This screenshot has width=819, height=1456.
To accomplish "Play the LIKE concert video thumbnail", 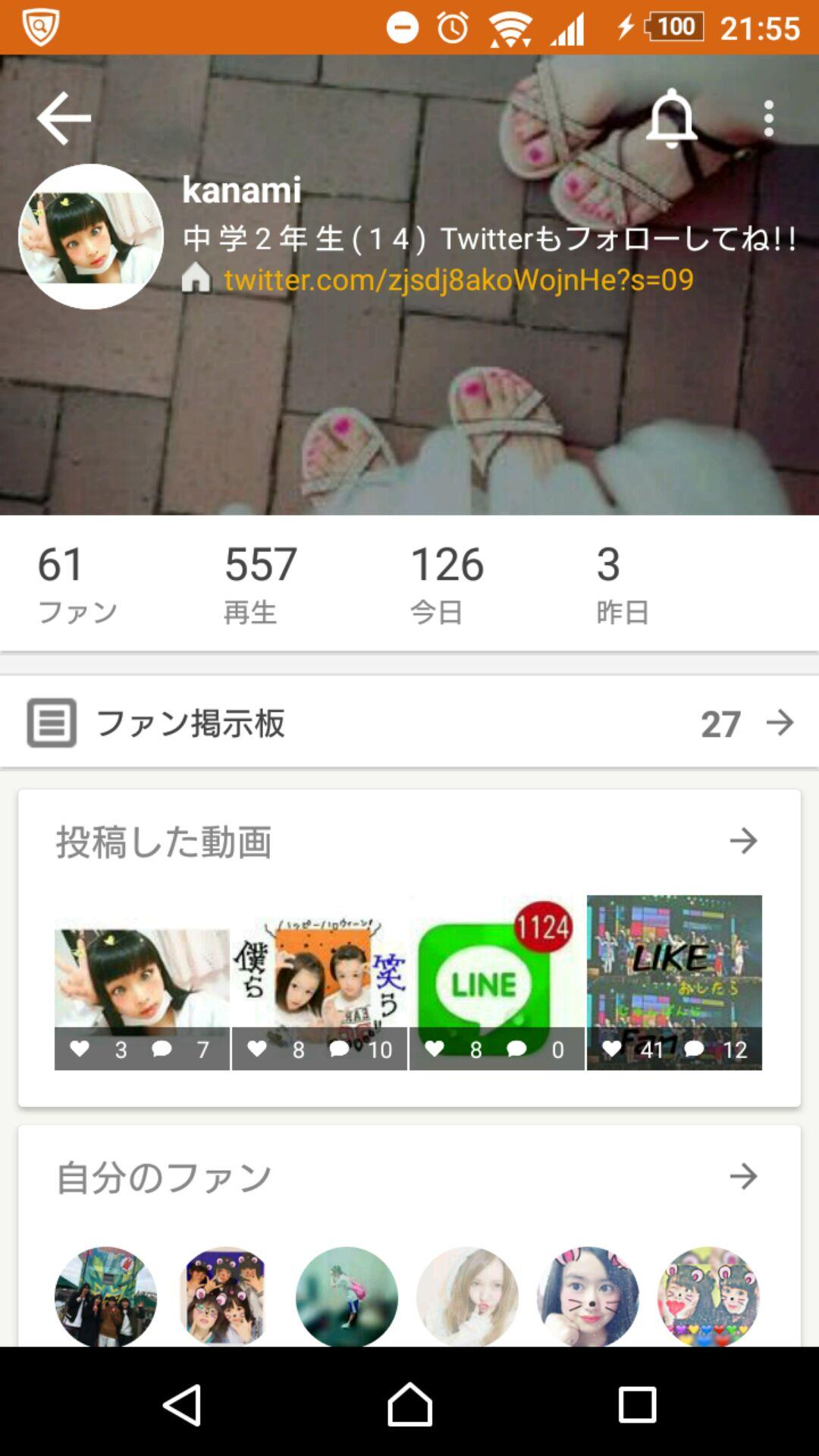I will (x=674, y=983).
